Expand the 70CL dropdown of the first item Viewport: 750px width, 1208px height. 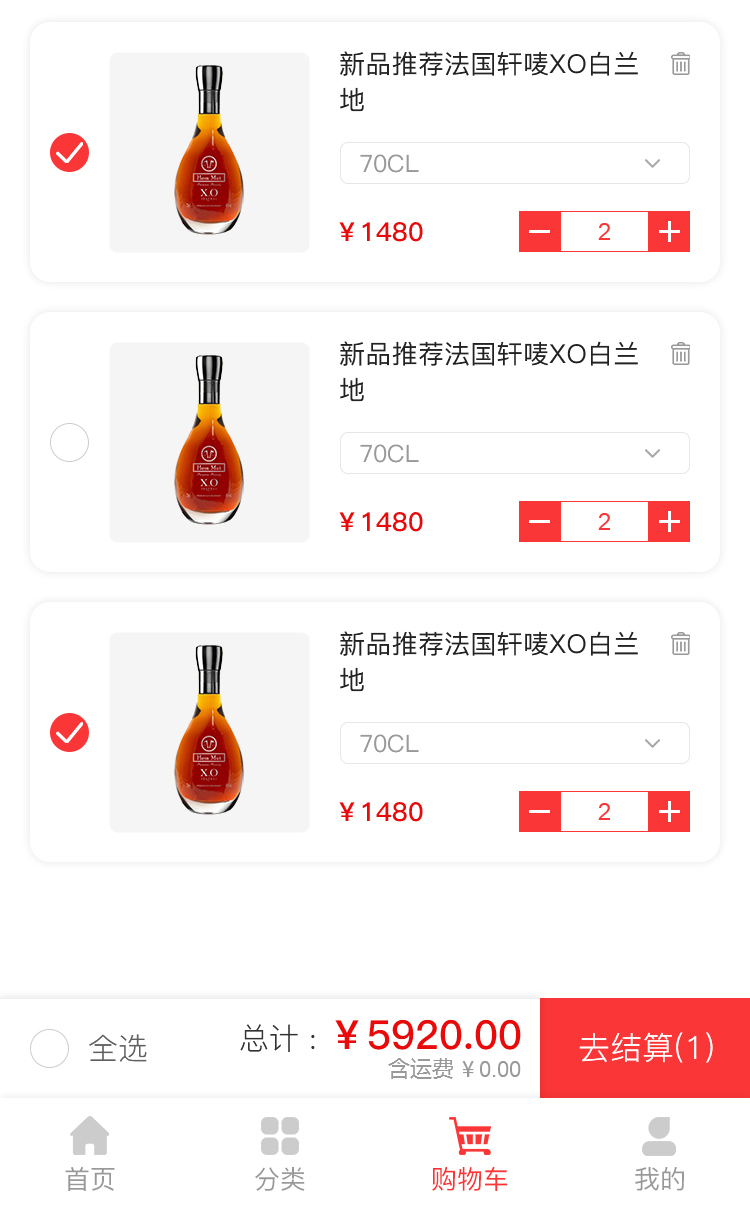pos(515,163)
